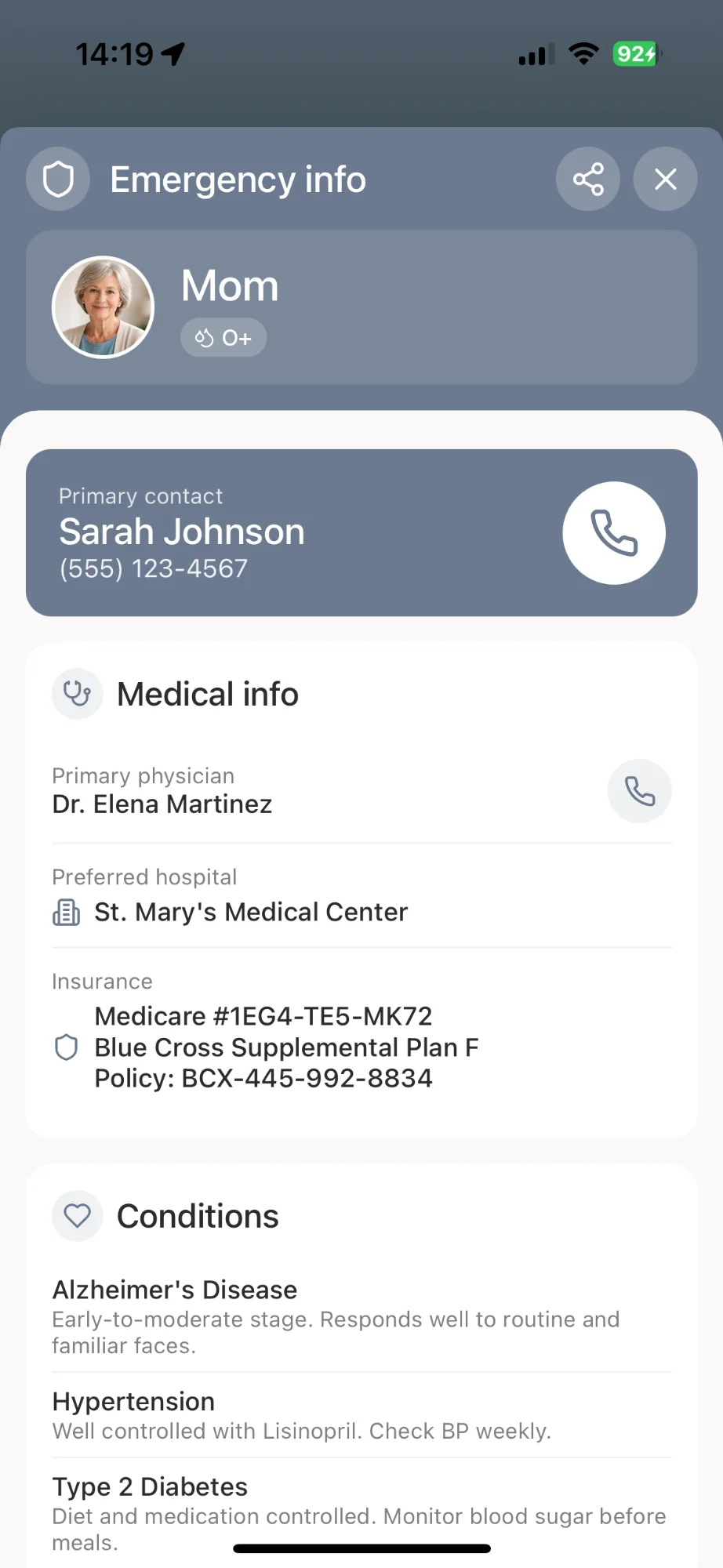Tap the shield icon beside the insurance details
Image resolution: width=723 pixels, height=1568 pixels.
pyautogui.click(x=66, y=1047)
